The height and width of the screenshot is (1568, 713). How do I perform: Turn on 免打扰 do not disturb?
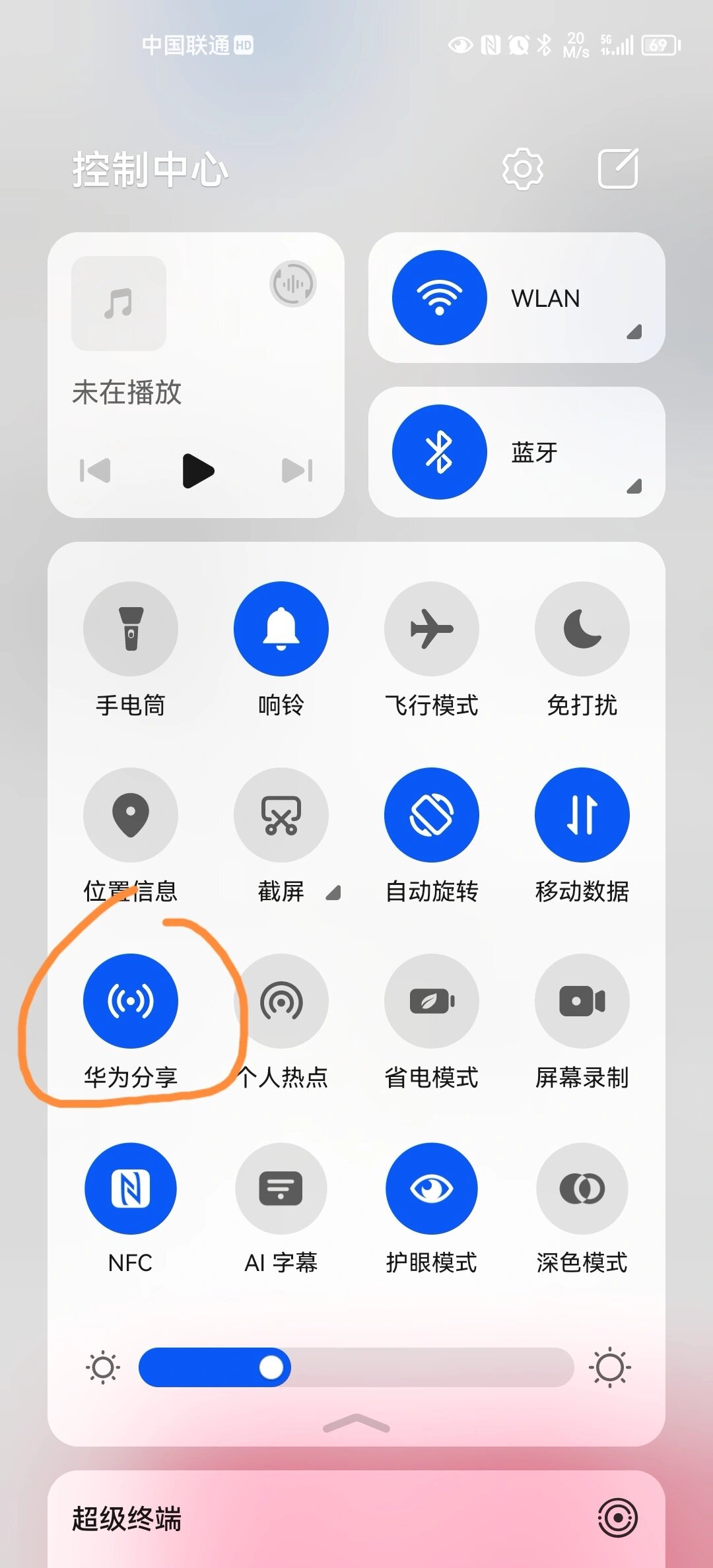point(582,630)
